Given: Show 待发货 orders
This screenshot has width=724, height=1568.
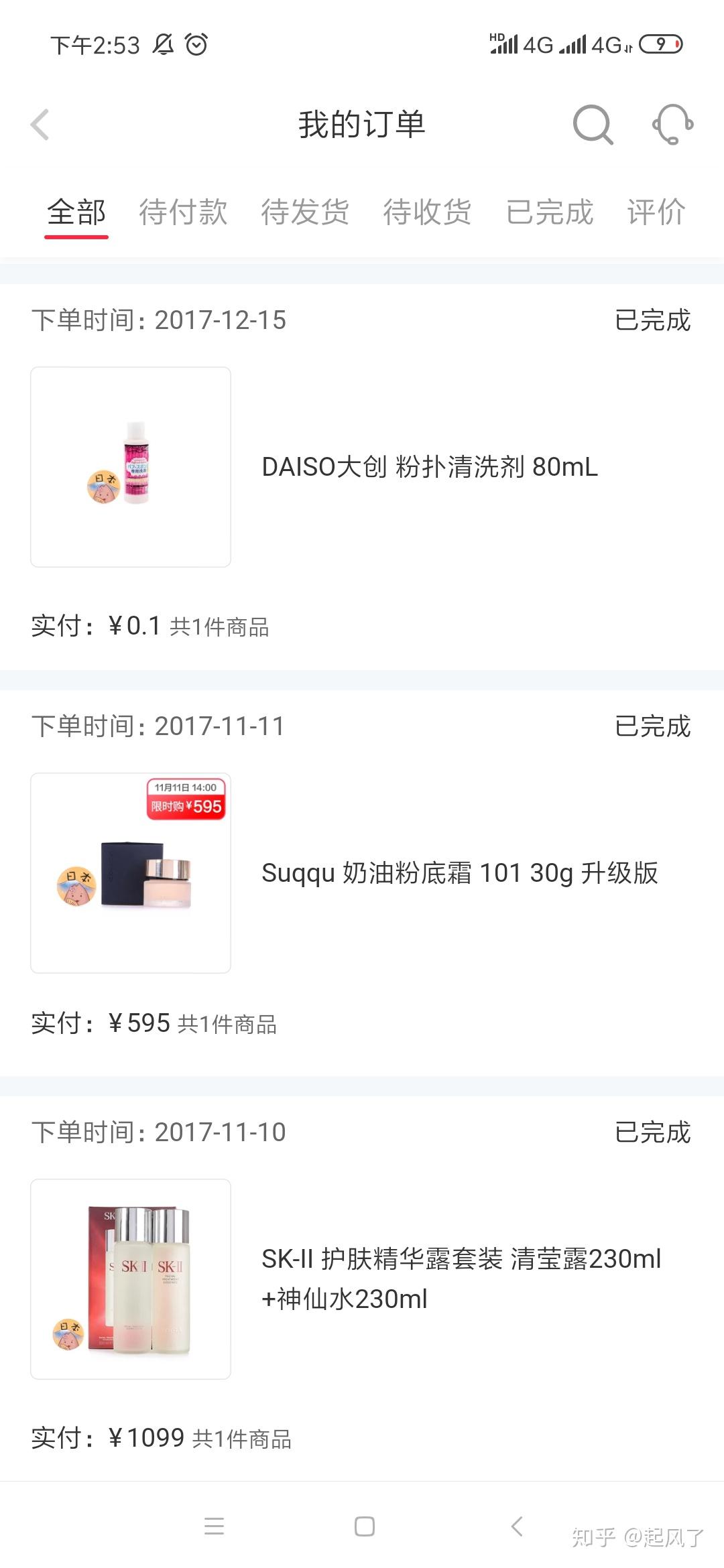Looking at the screenshot, I should click(305, 212).
